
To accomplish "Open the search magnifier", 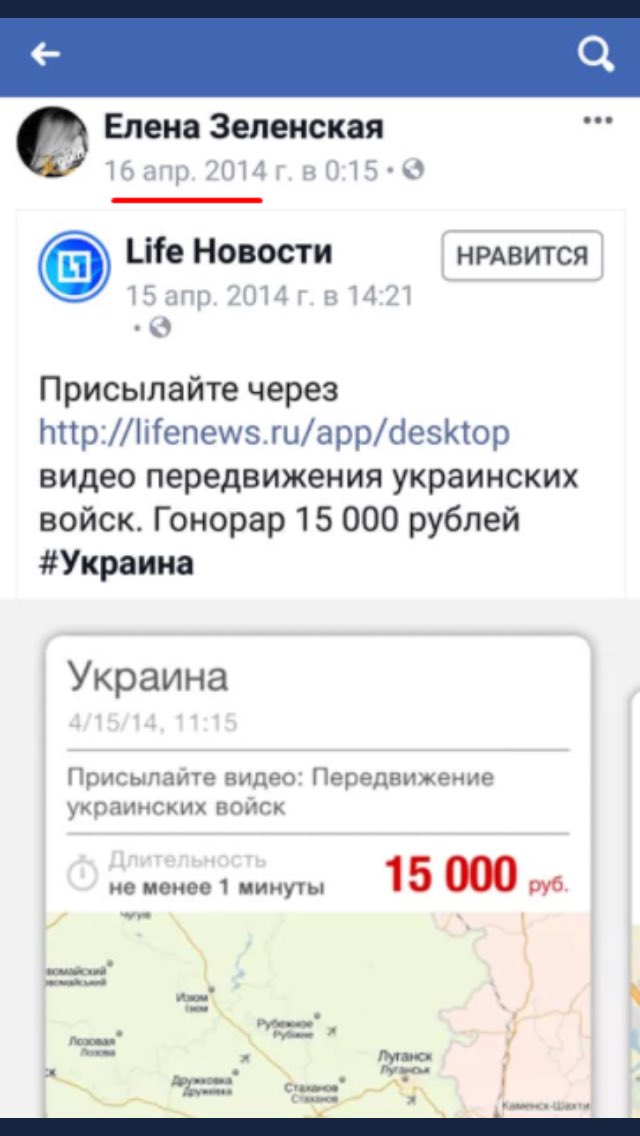I will [596, 54].
